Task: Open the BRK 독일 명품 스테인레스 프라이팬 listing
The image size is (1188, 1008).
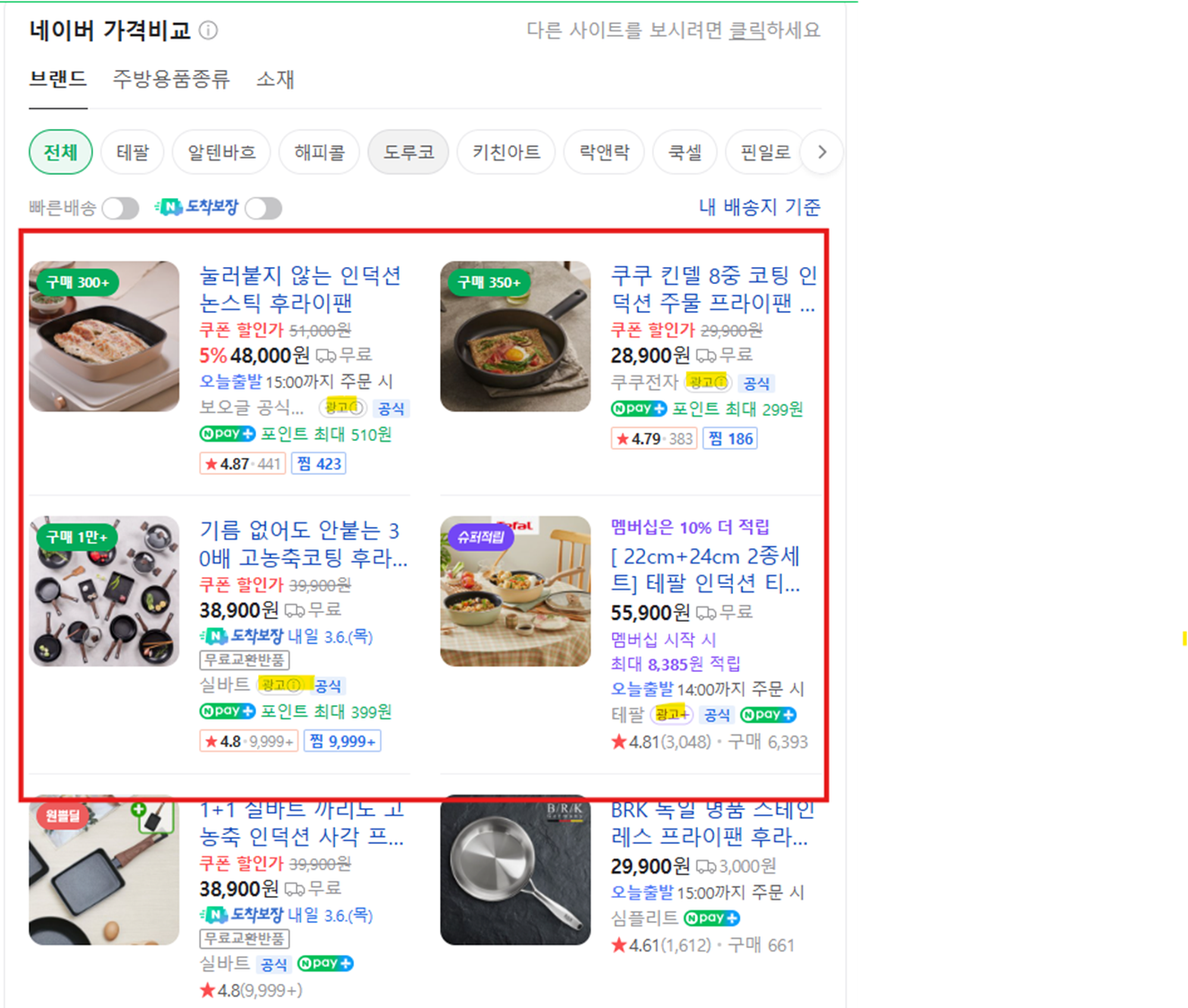Action: pos(712,823)
